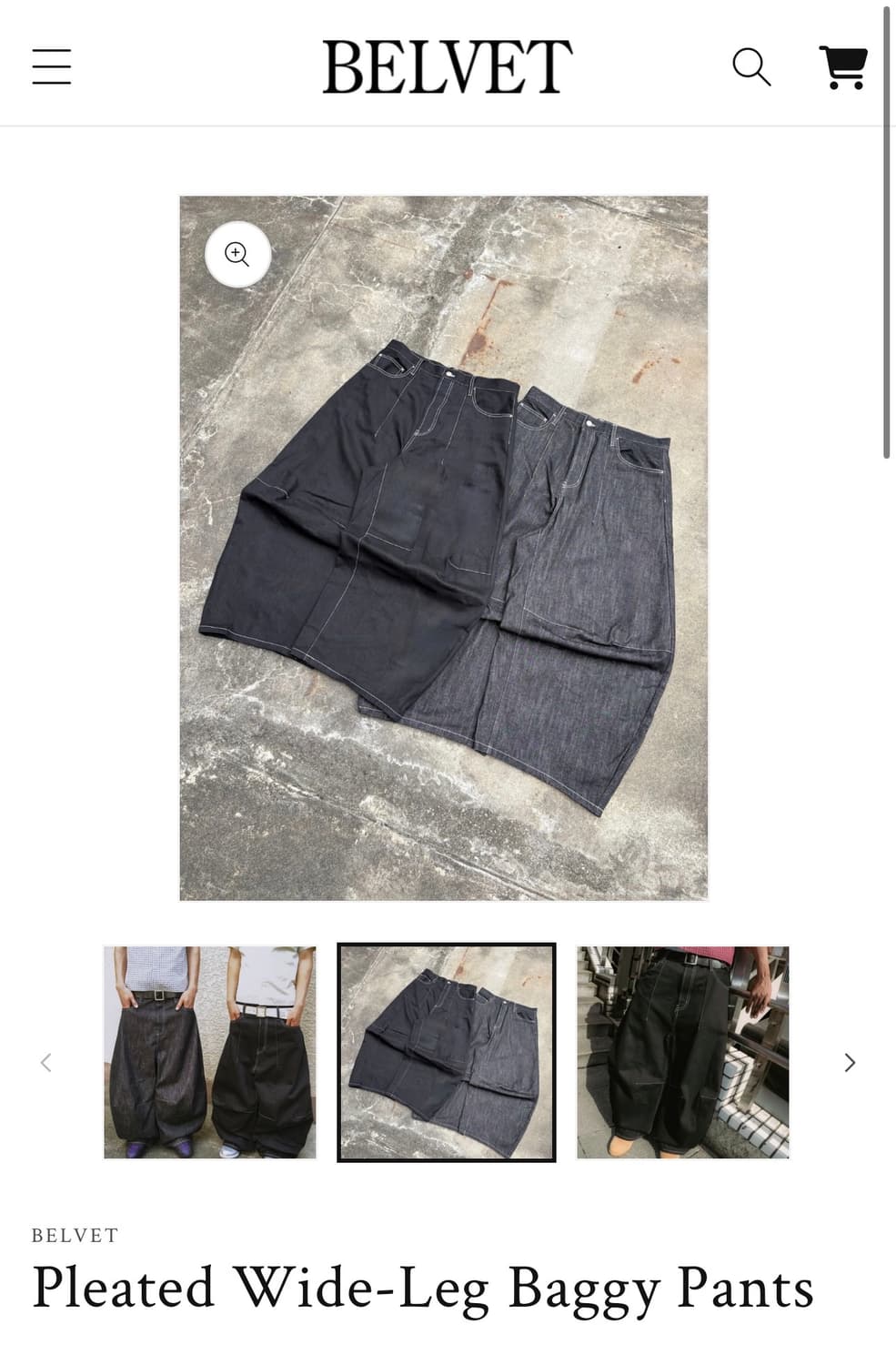View cart contents via cart icon
The image size is (896, 1365).
coord(843,66)
